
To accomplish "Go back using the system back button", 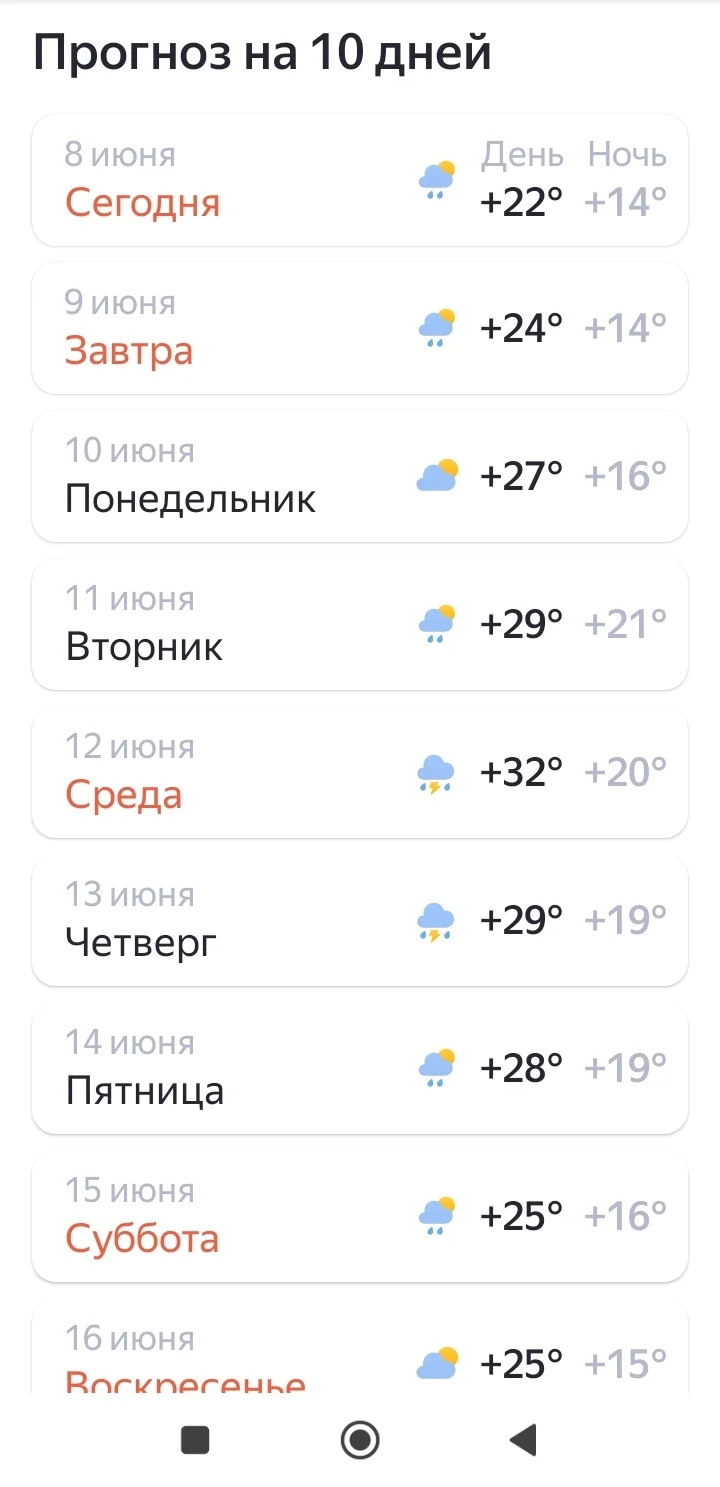I will [x=523, y=1440].
